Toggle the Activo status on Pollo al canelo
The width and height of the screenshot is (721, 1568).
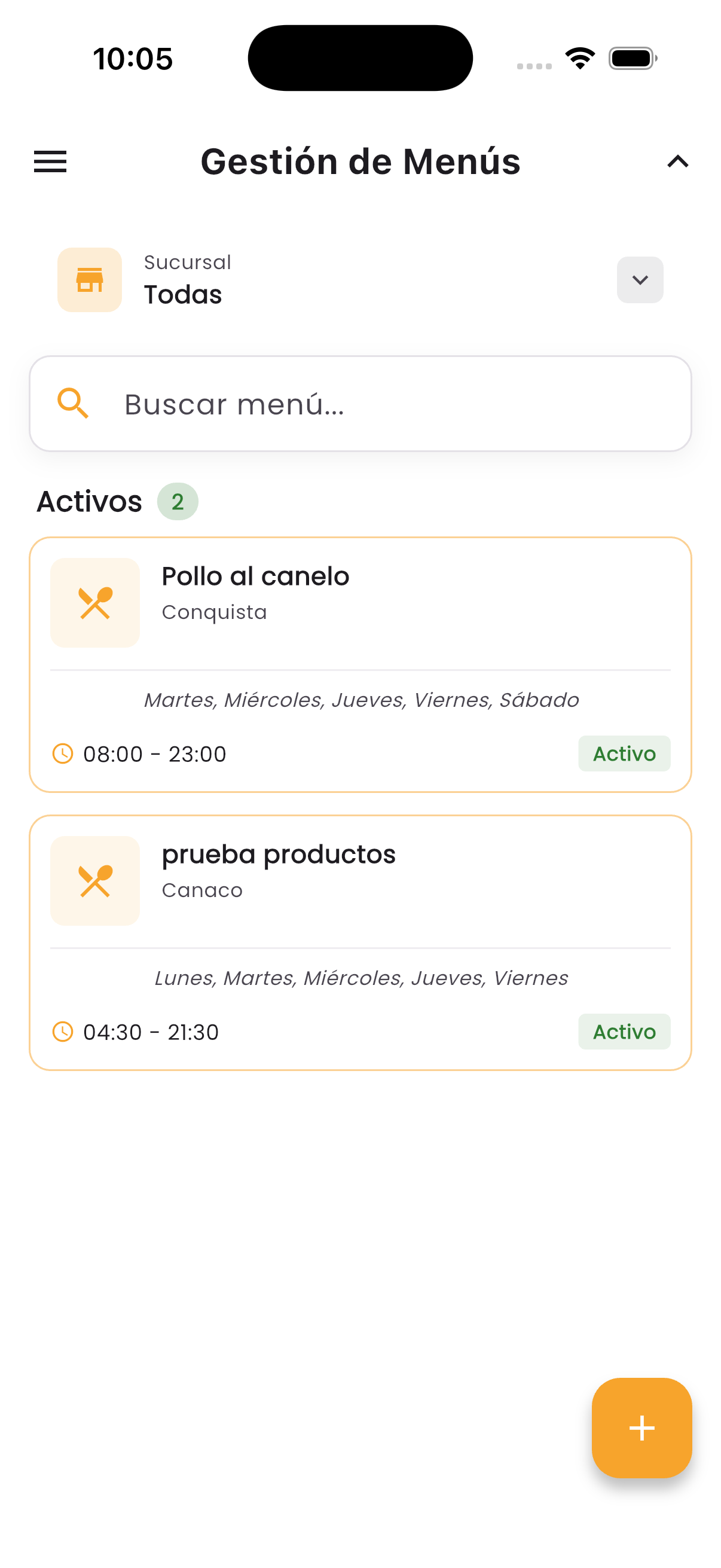tap(624, 754)
